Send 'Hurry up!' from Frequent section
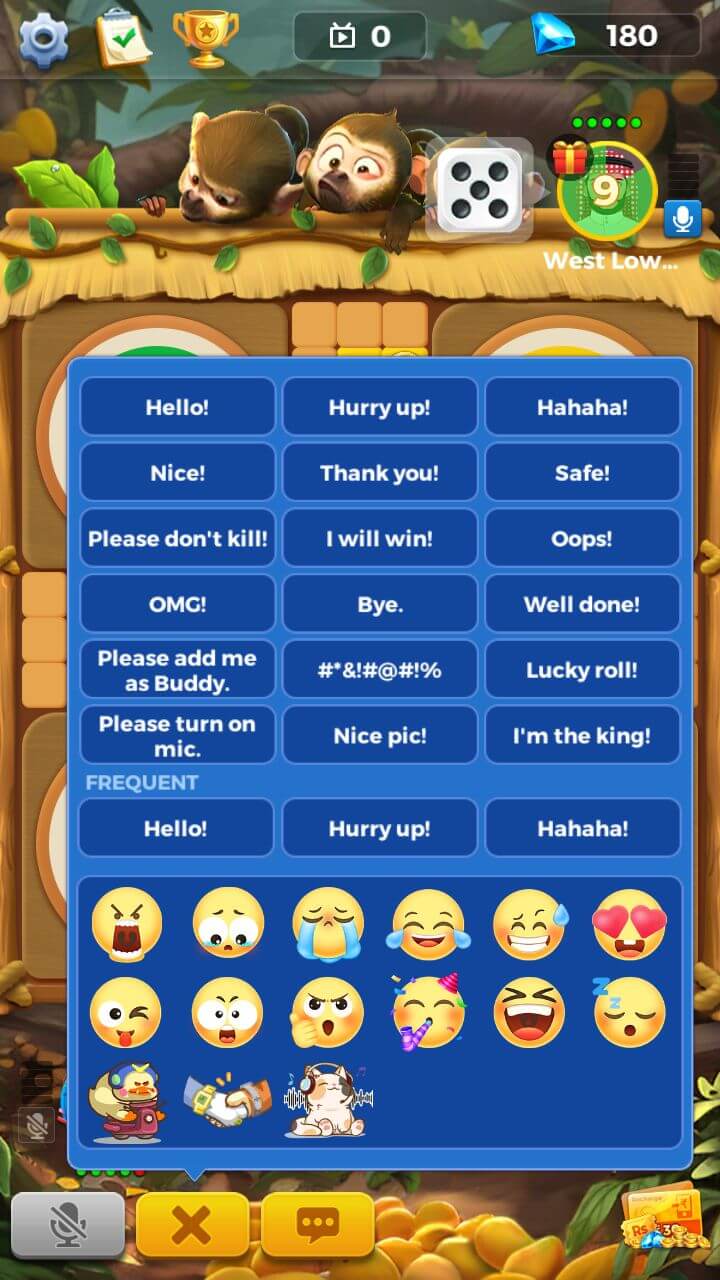This screenshot has width=720, height=1280. [379, 828]
